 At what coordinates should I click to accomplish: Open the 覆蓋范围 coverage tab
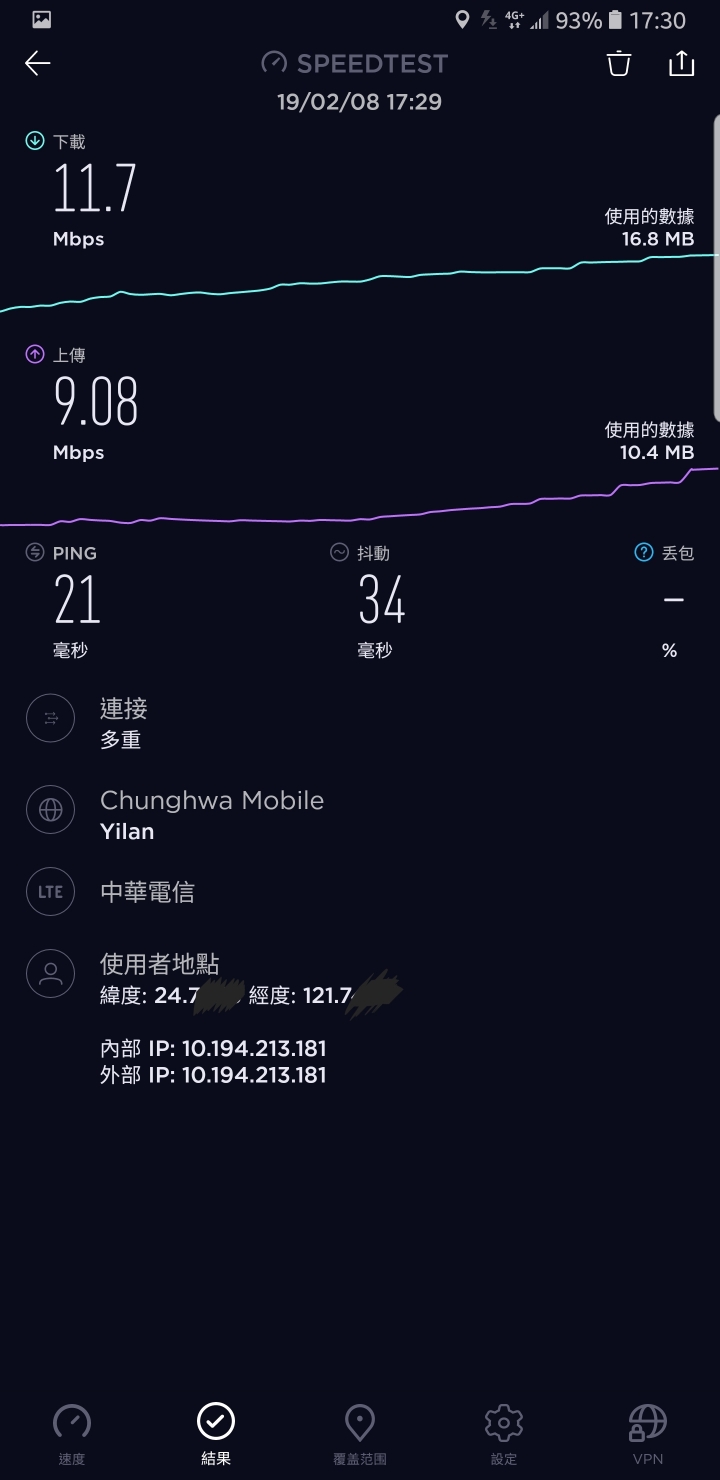(x=360, y=1434)
